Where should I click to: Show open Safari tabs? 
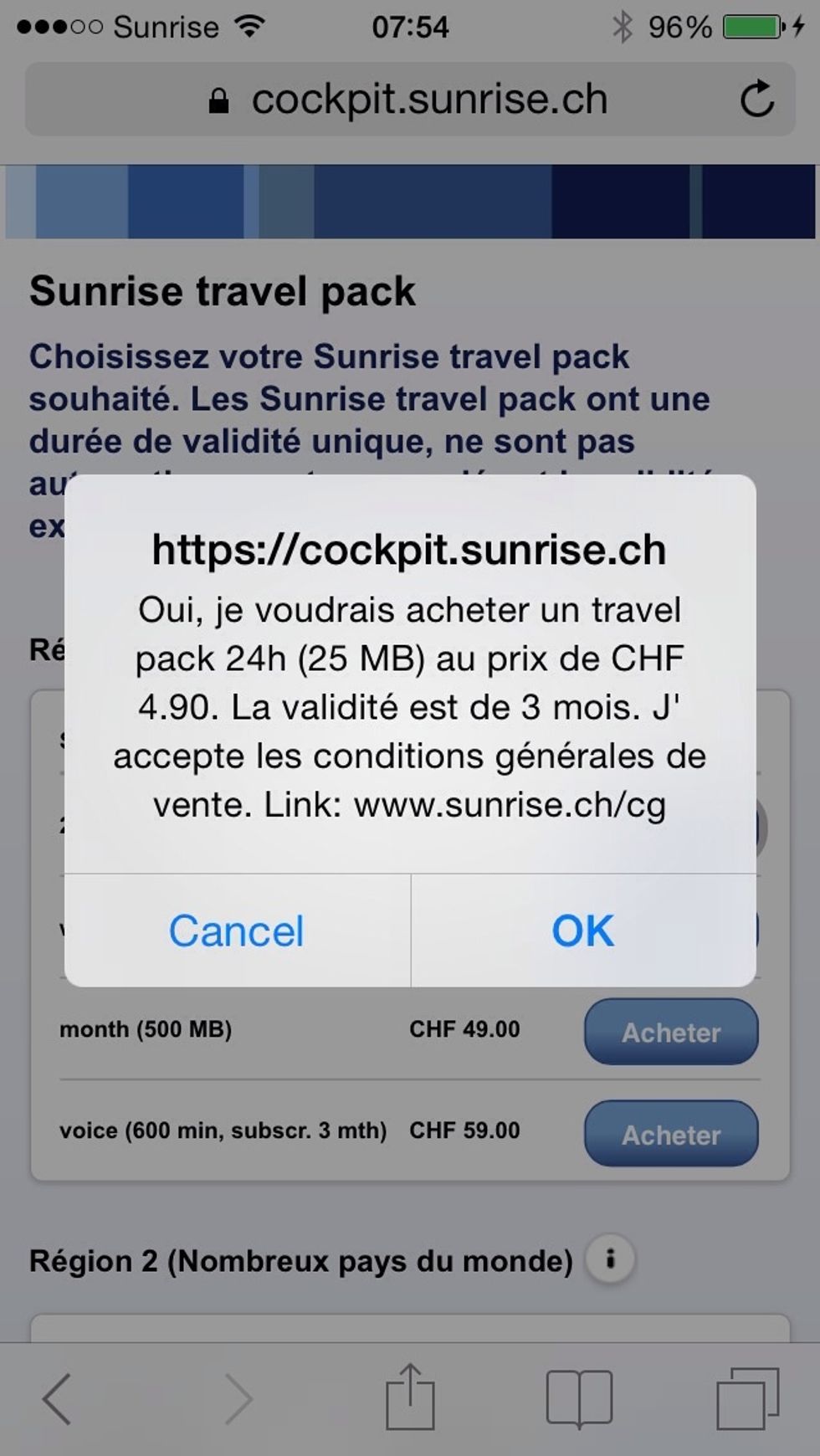click(748, 1398)
